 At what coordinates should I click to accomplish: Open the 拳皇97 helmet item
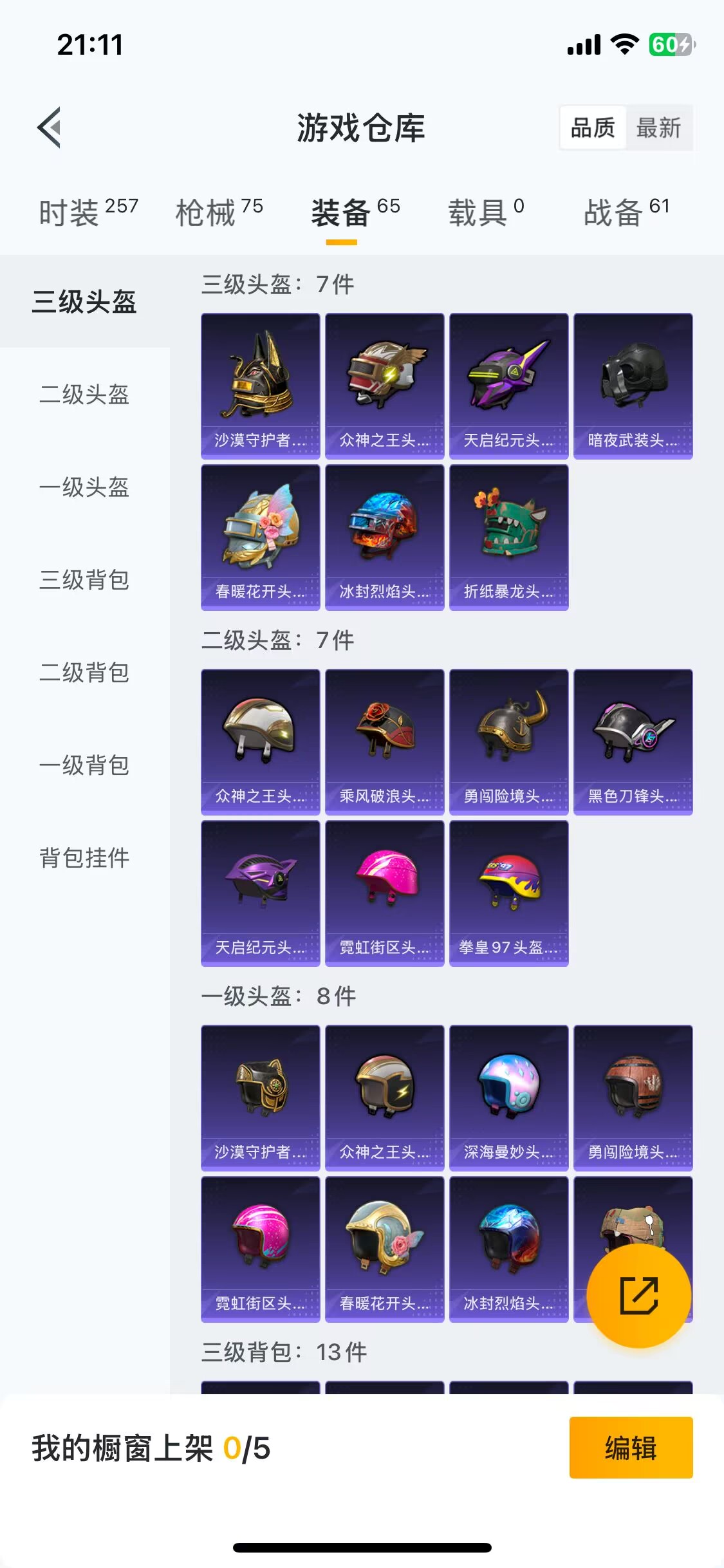click(509, 893)
